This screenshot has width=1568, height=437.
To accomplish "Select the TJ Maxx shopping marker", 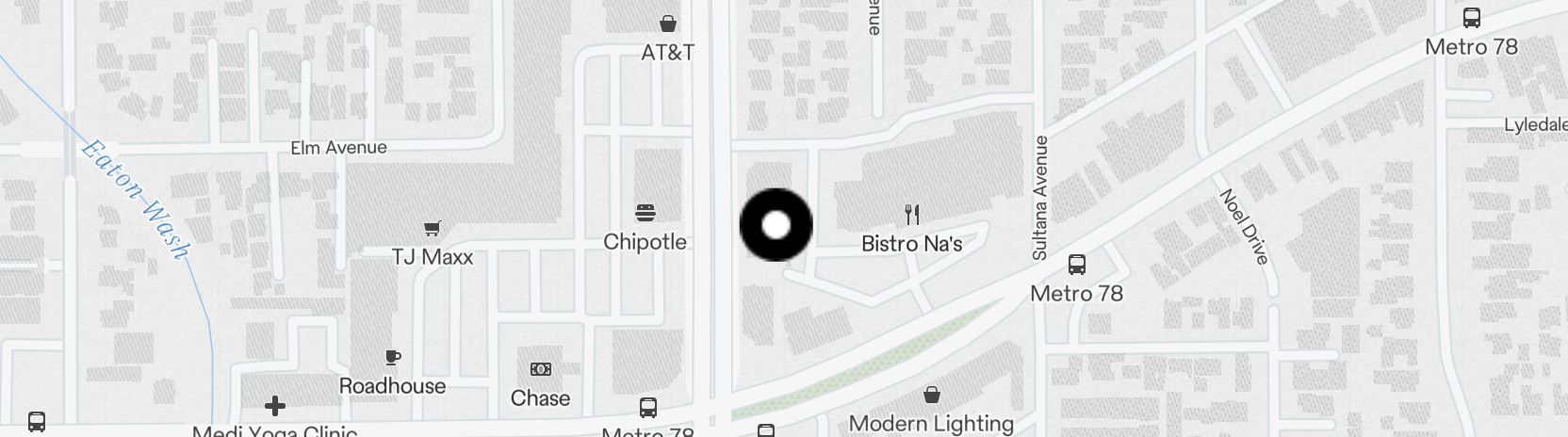I will 433,229.
